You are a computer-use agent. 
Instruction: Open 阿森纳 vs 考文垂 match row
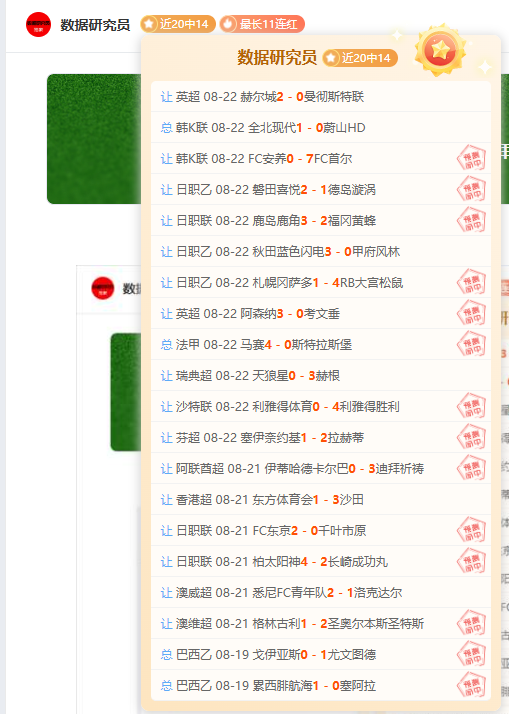coord(321,314)
